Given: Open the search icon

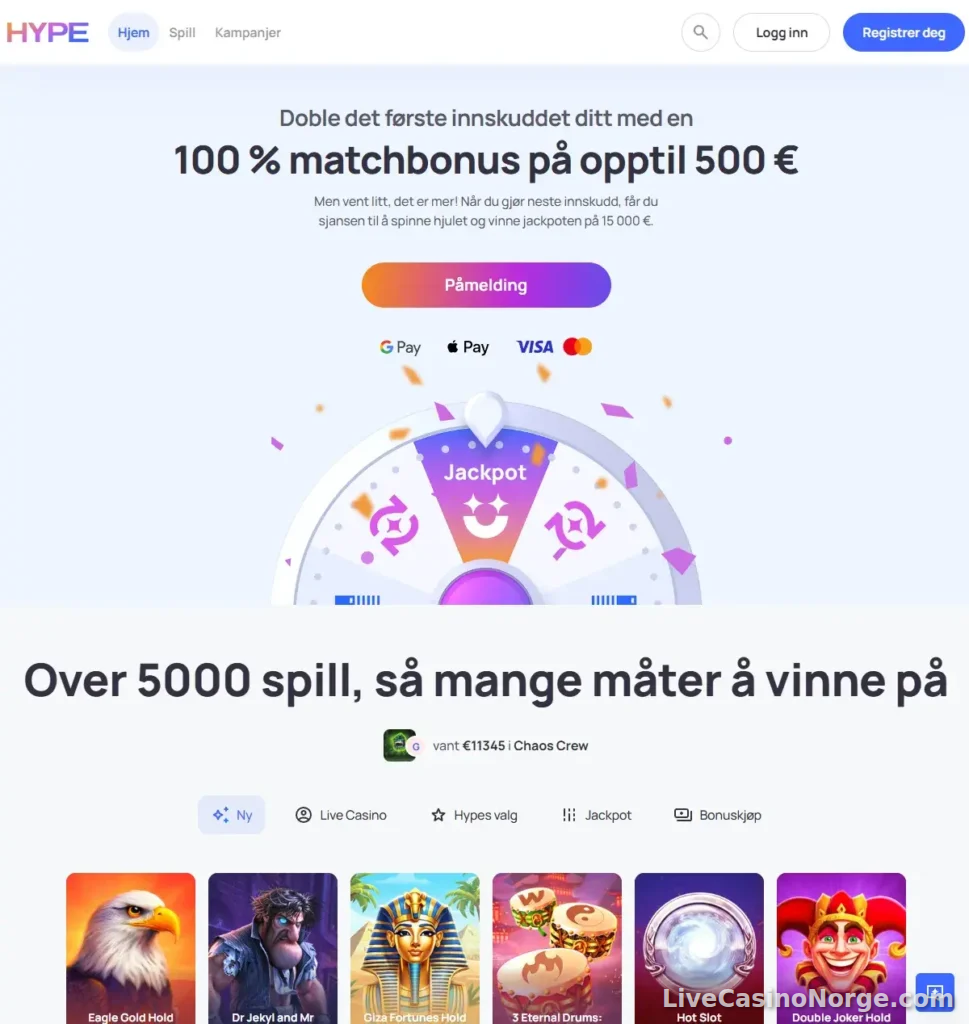Looking at the screenshot, I should pos(700,32).
